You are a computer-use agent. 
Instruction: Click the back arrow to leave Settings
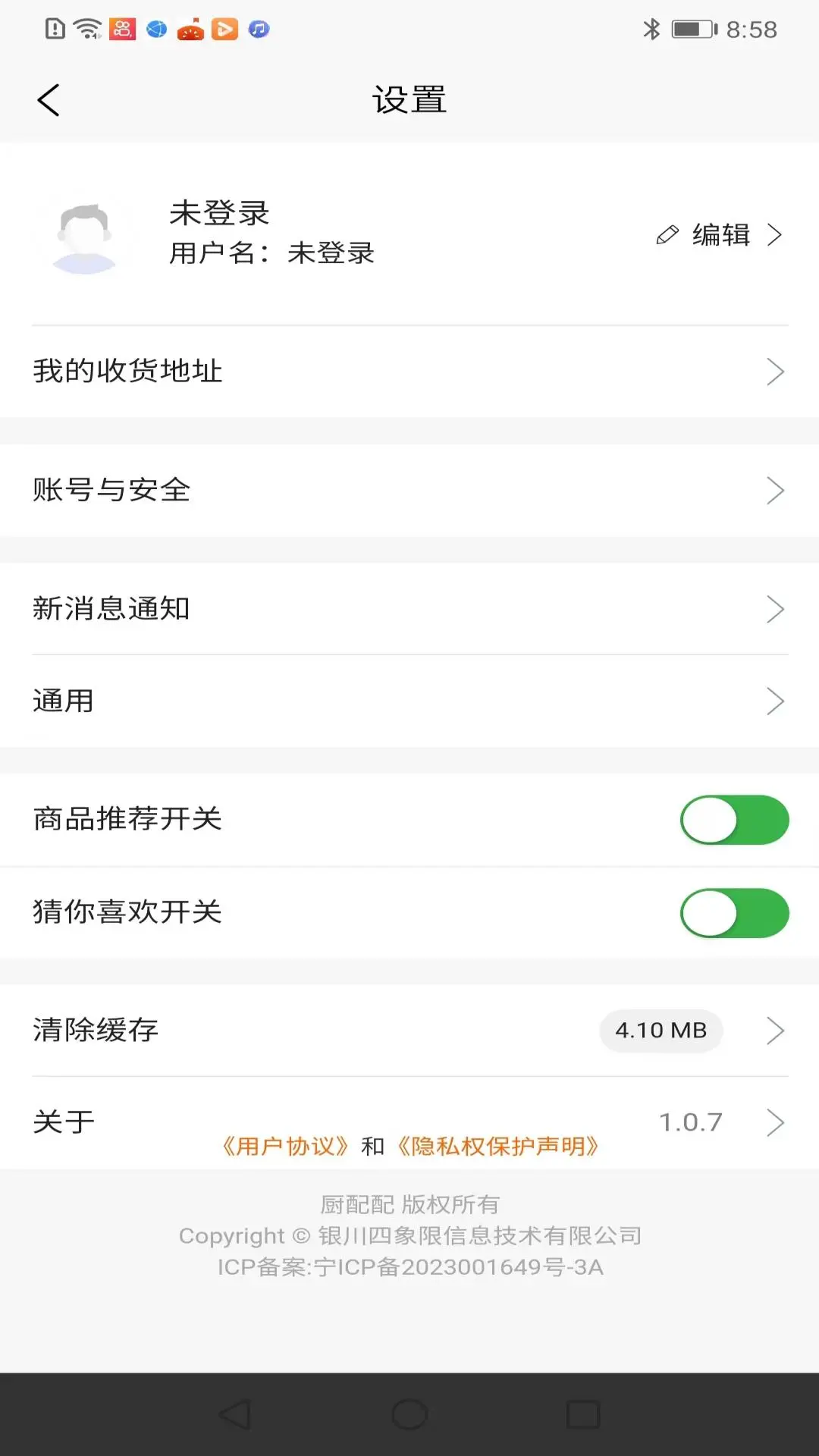[x=49, y=99]
